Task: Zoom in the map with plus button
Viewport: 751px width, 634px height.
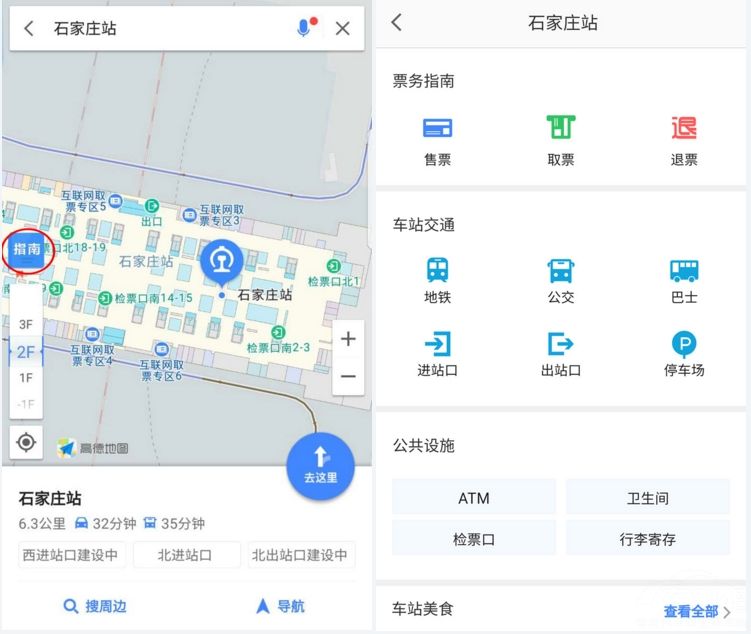Action: 347,339
